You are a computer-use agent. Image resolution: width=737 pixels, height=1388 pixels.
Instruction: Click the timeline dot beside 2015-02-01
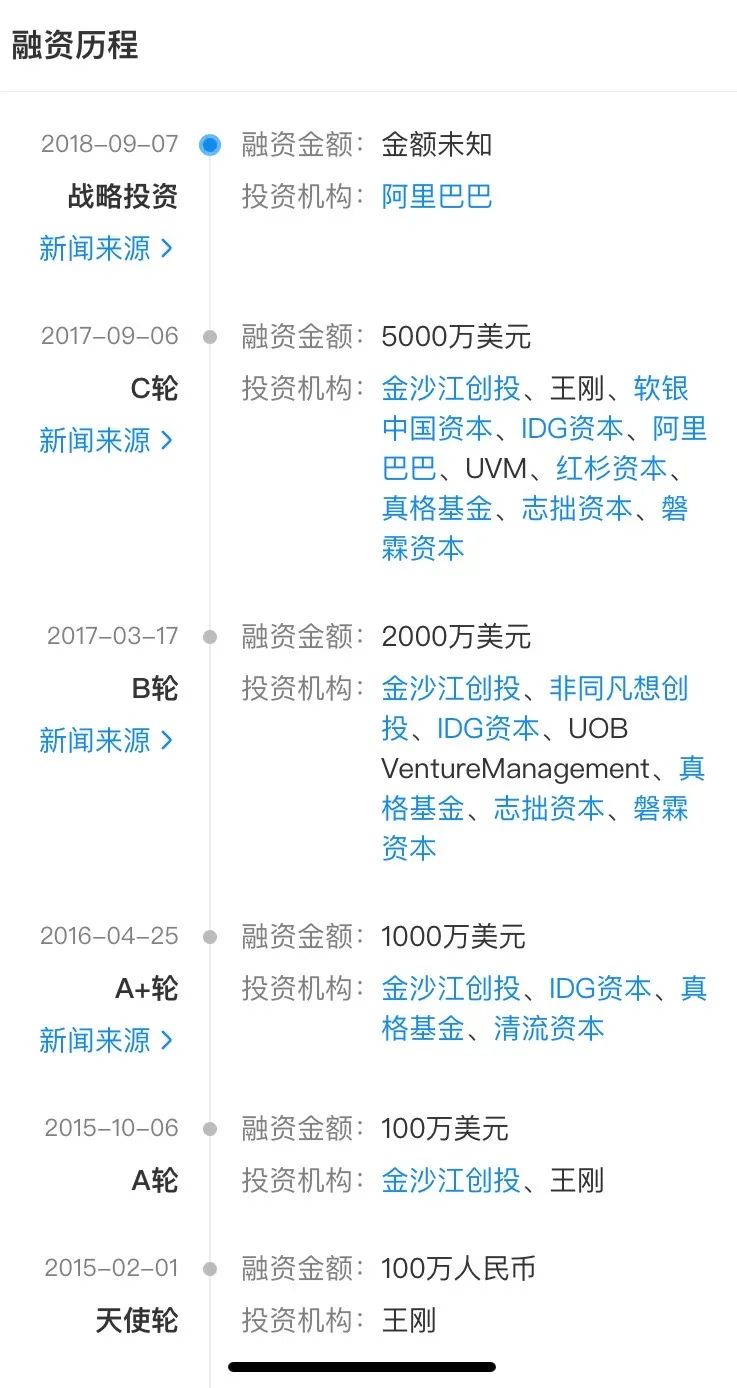click(210, 1269)
